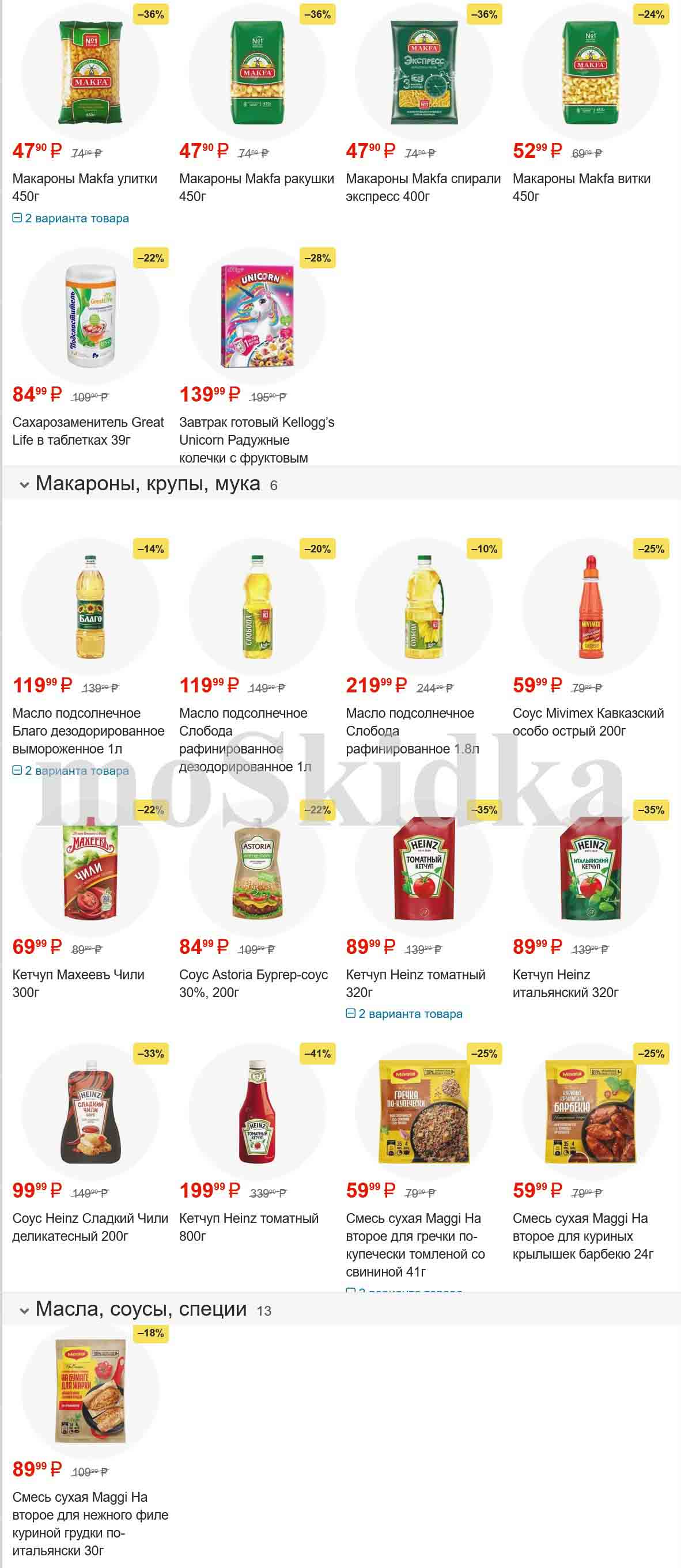Show 2 variants under Makfa улитки
Screen dimensions: 681x1568
click(x=71, y=218)
